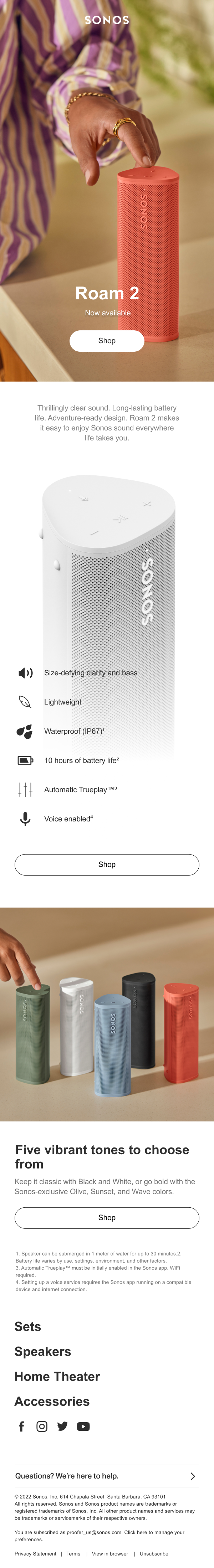Open the Sonos YouTube channel

tap(83, 1426)
